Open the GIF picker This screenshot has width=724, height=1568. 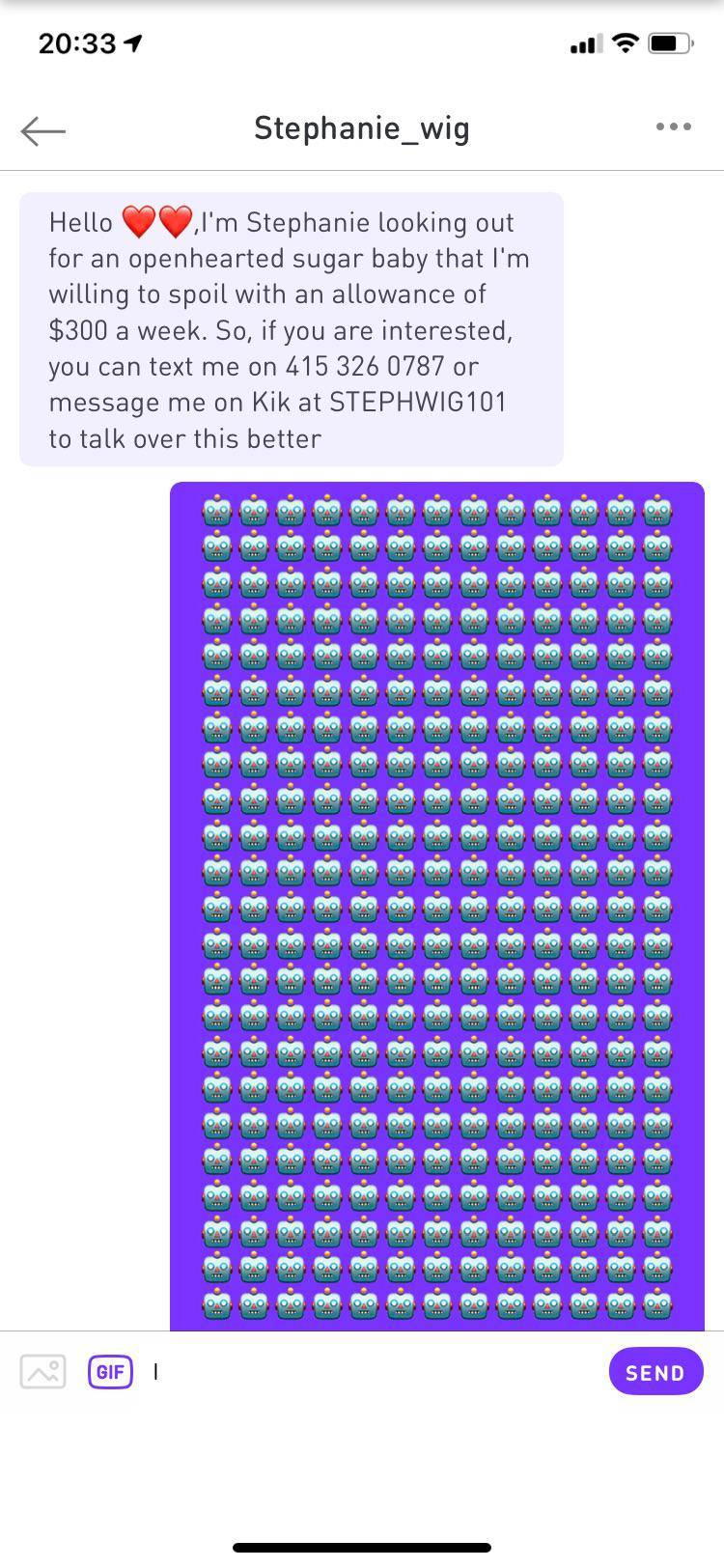point(110,1371)
